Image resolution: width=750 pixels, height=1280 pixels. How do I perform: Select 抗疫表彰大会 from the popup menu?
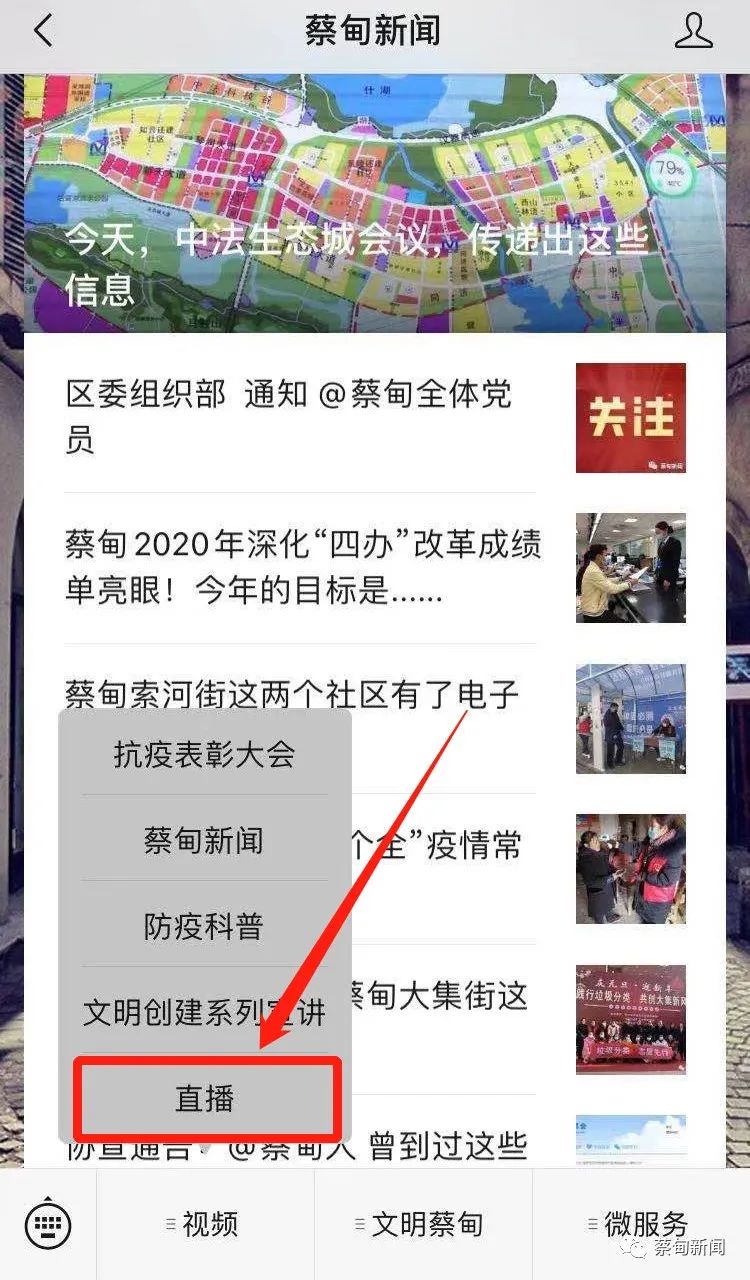click(x=205, y=753)
